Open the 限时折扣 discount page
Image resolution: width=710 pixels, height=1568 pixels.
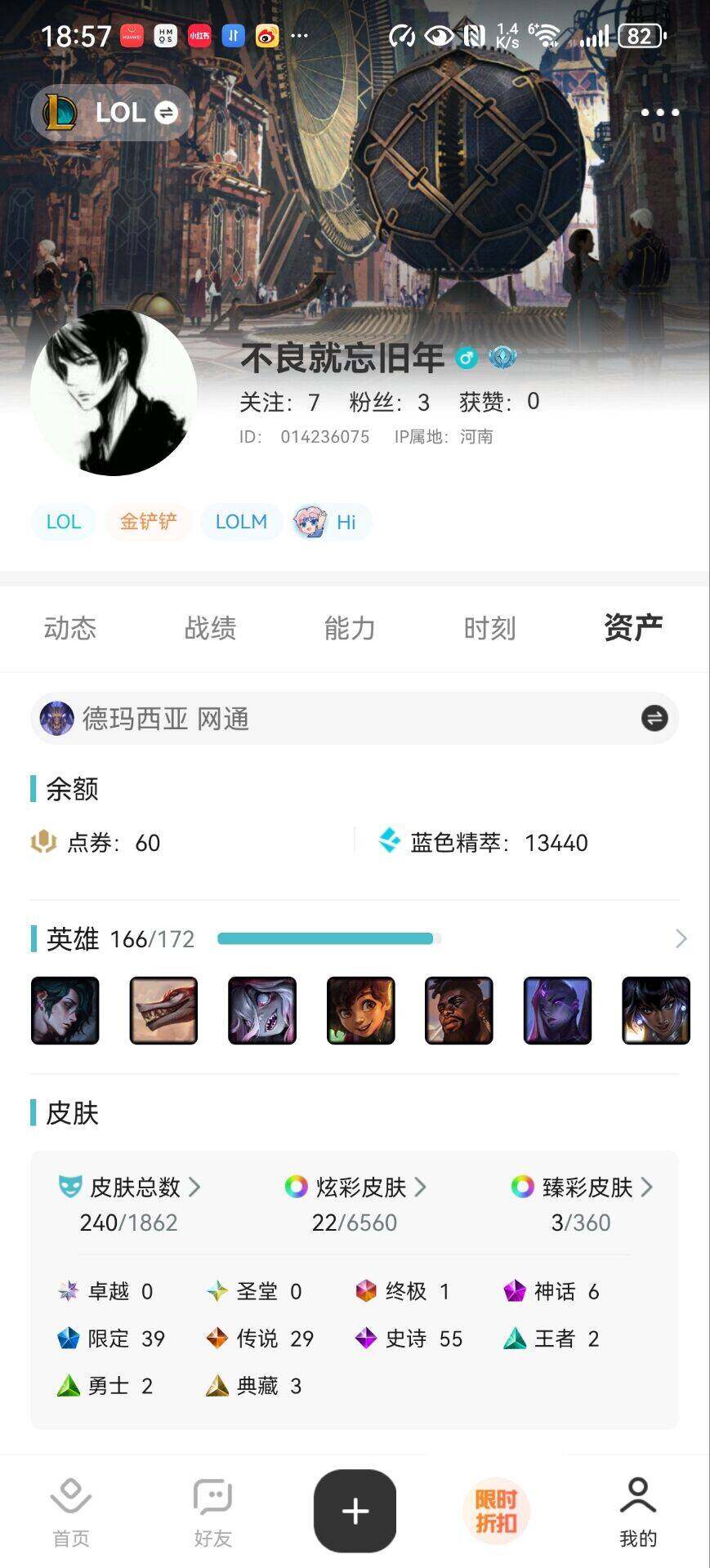(496, 1511)
